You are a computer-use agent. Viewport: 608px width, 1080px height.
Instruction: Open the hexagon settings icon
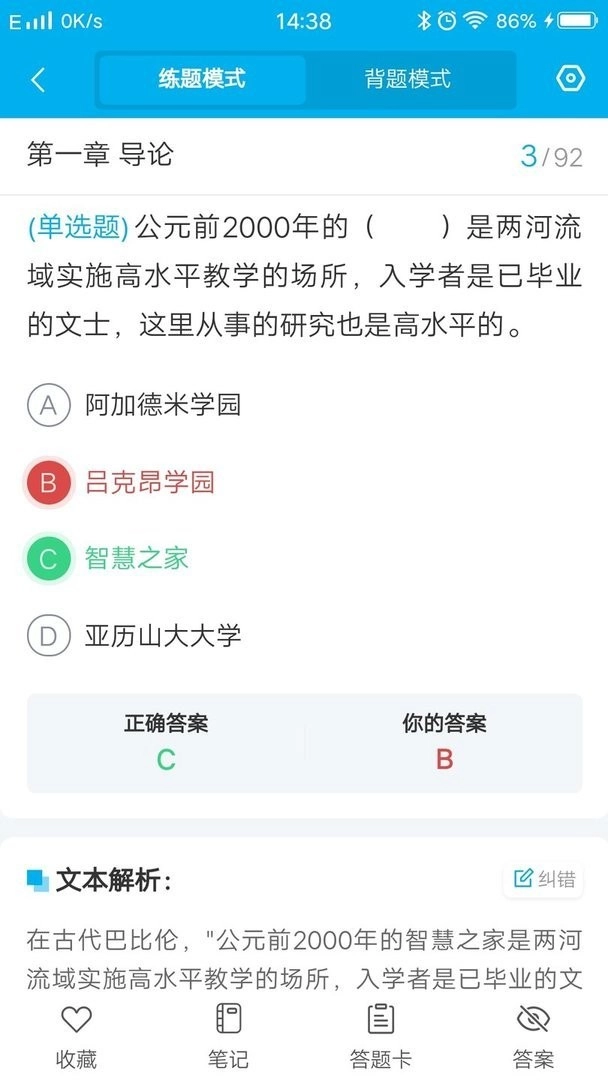(x=570, y=79)
